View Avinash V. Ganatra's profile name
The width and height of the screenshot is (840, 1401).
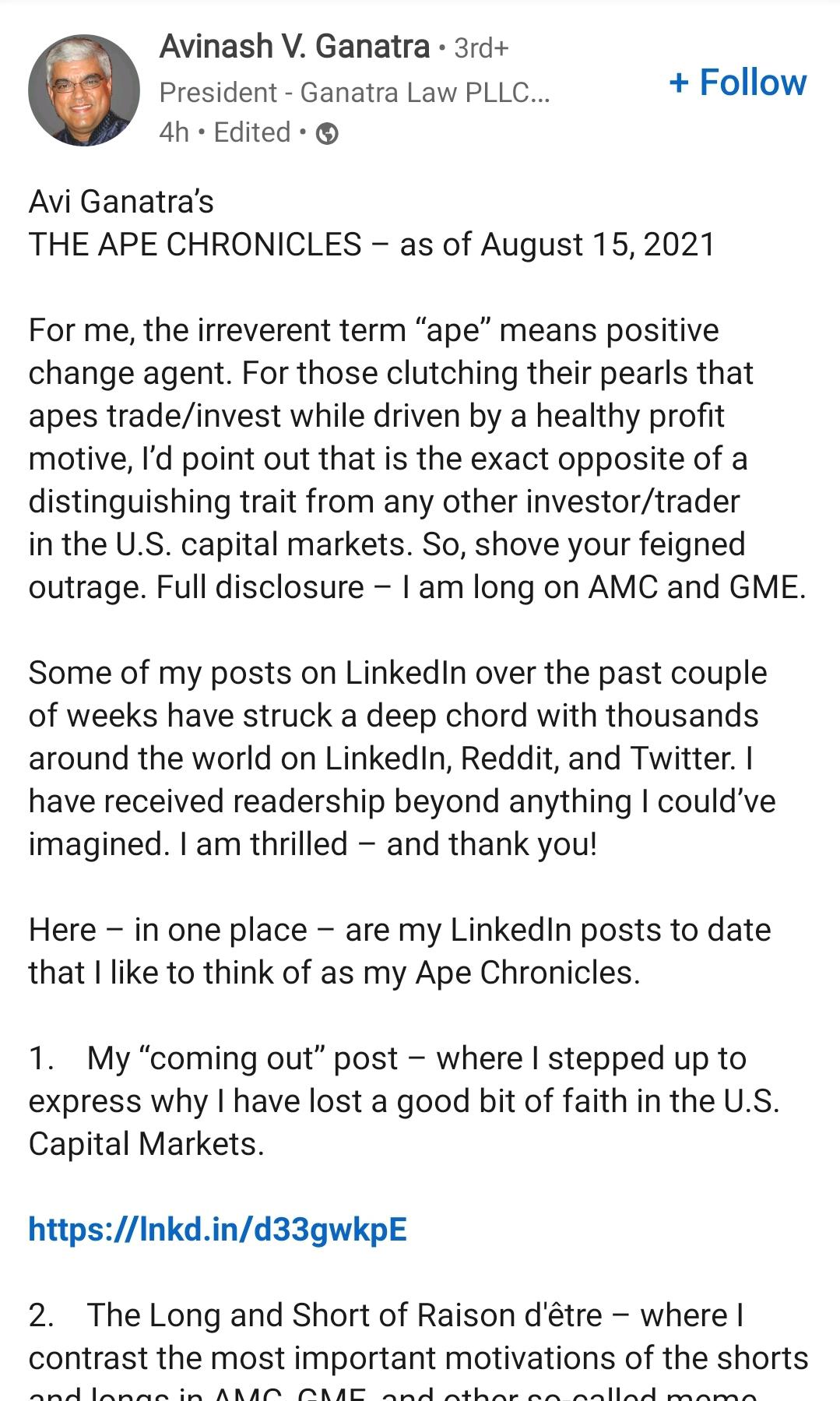tap(294, 47)
